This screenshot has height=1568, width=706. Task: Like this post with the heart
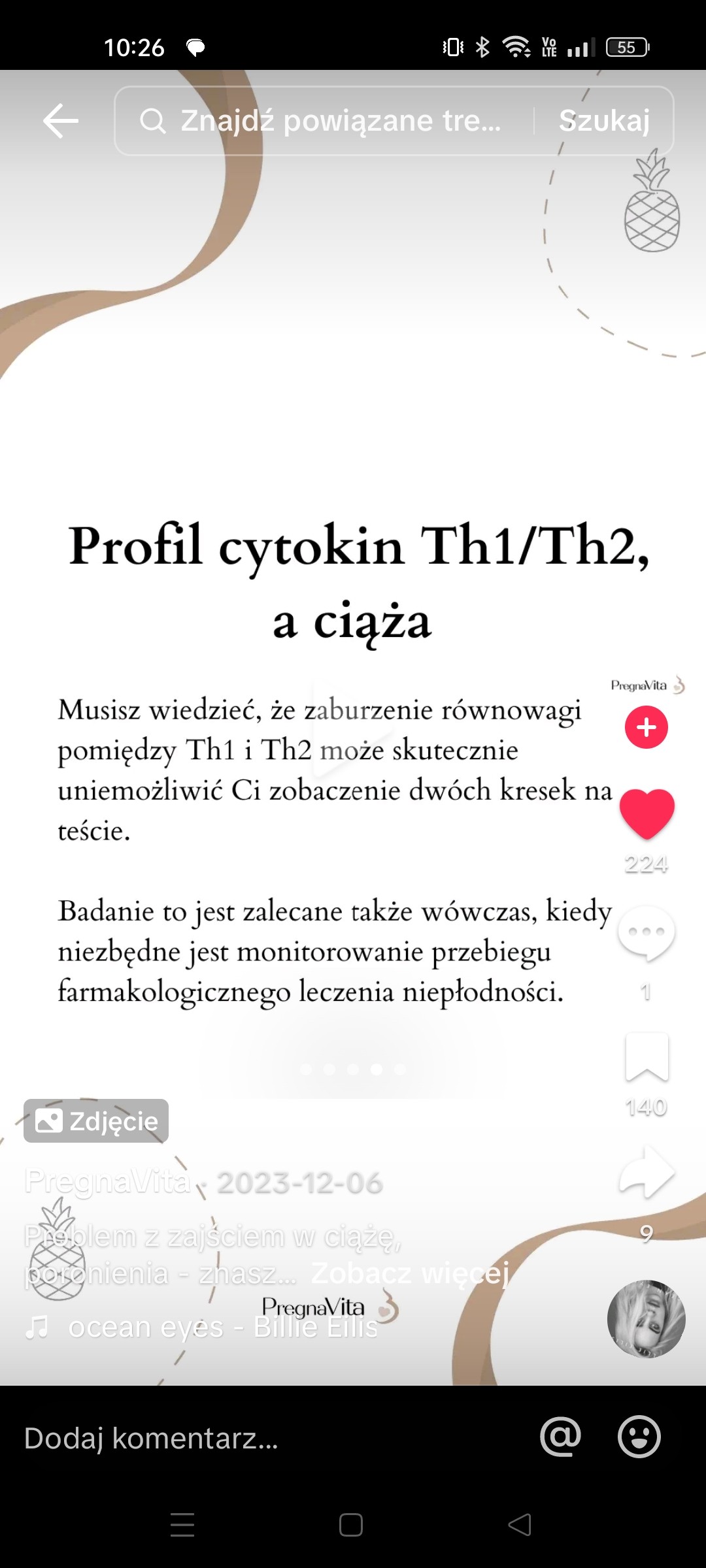647,813
